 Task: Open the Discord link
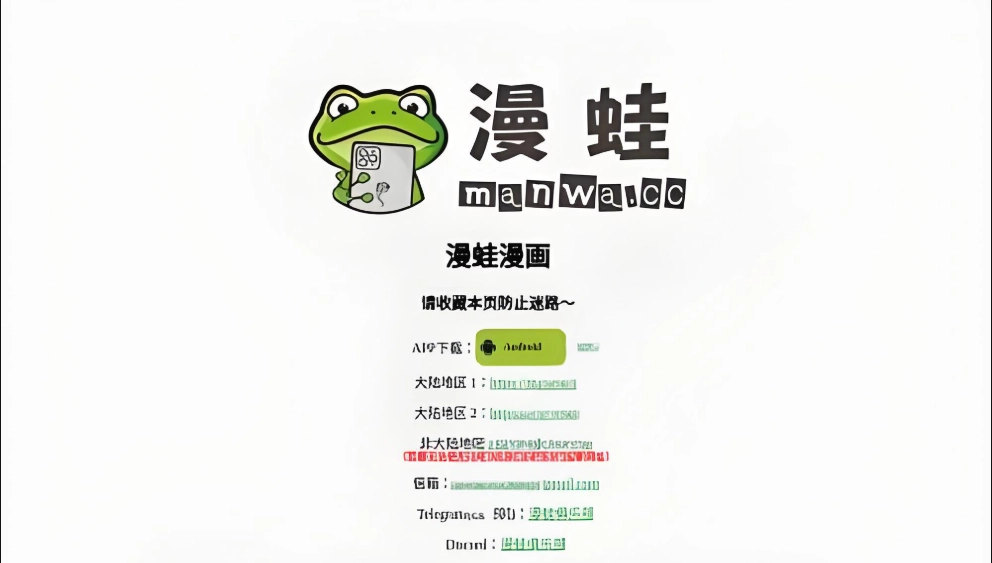(532, 544)
